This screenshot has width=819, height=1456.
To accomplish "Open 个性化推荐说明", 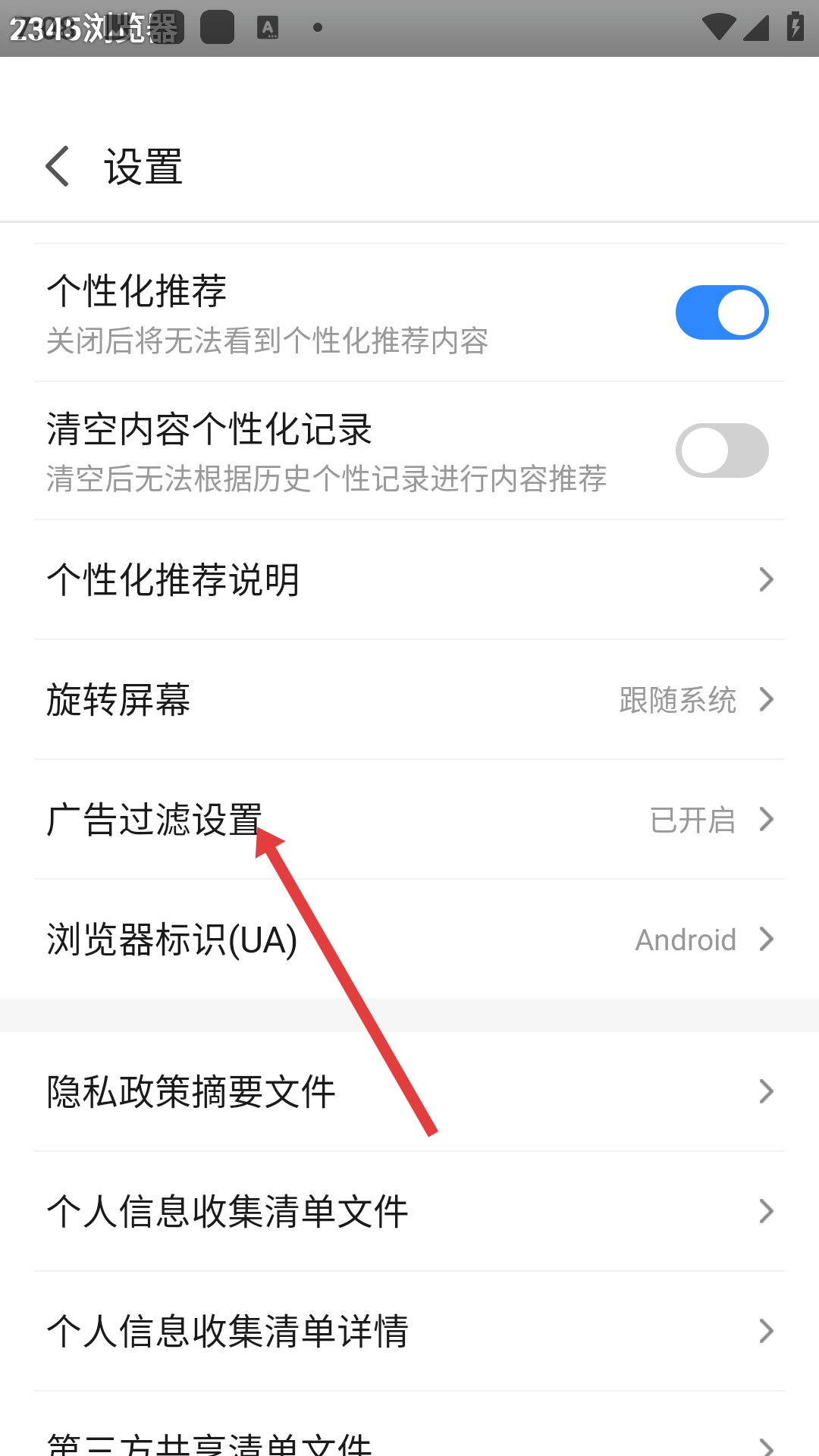I will 409,579.
